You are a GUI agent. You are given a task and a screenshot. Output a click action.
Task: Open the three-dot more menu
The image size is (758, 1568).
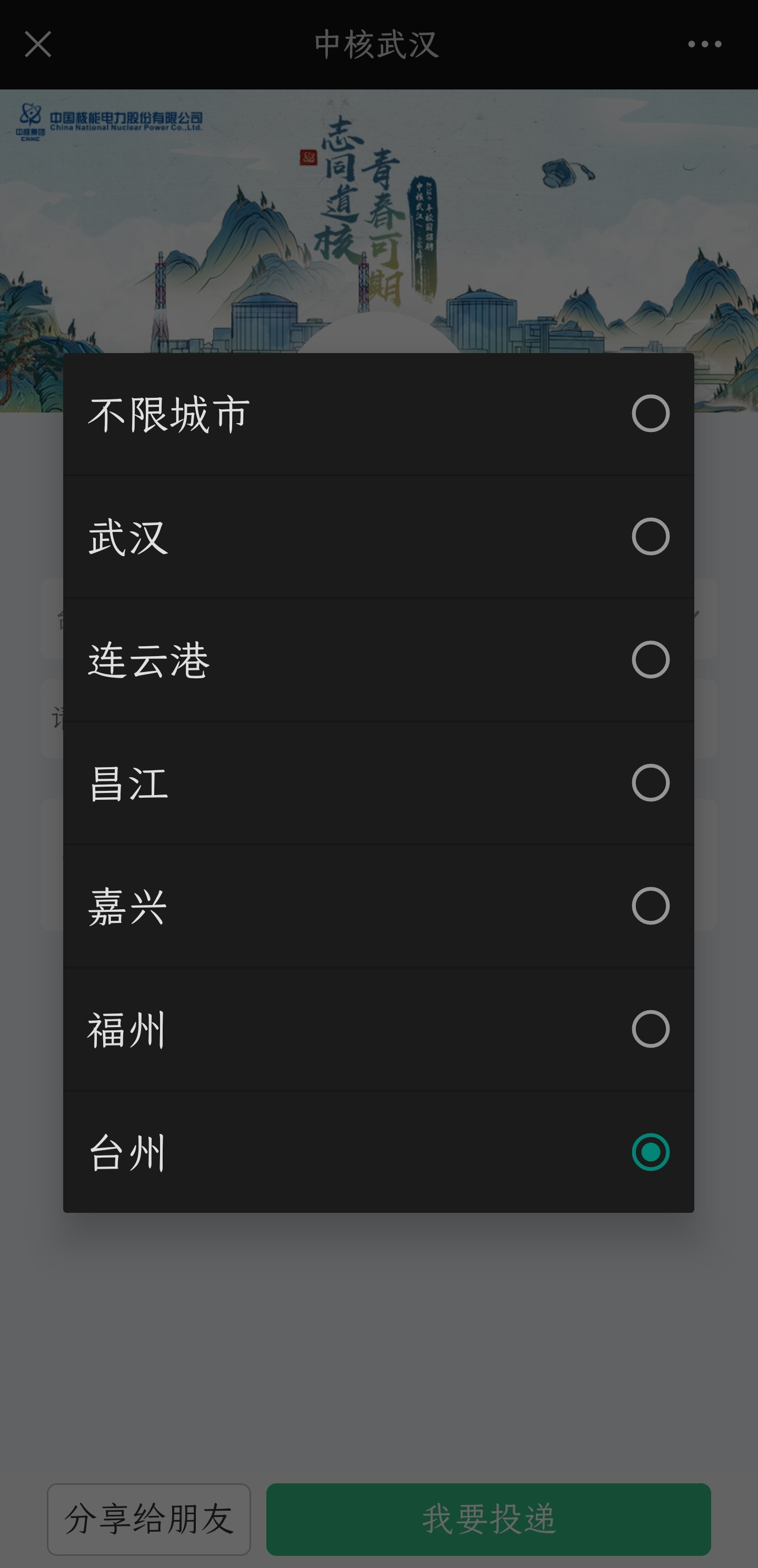point(704,44)
